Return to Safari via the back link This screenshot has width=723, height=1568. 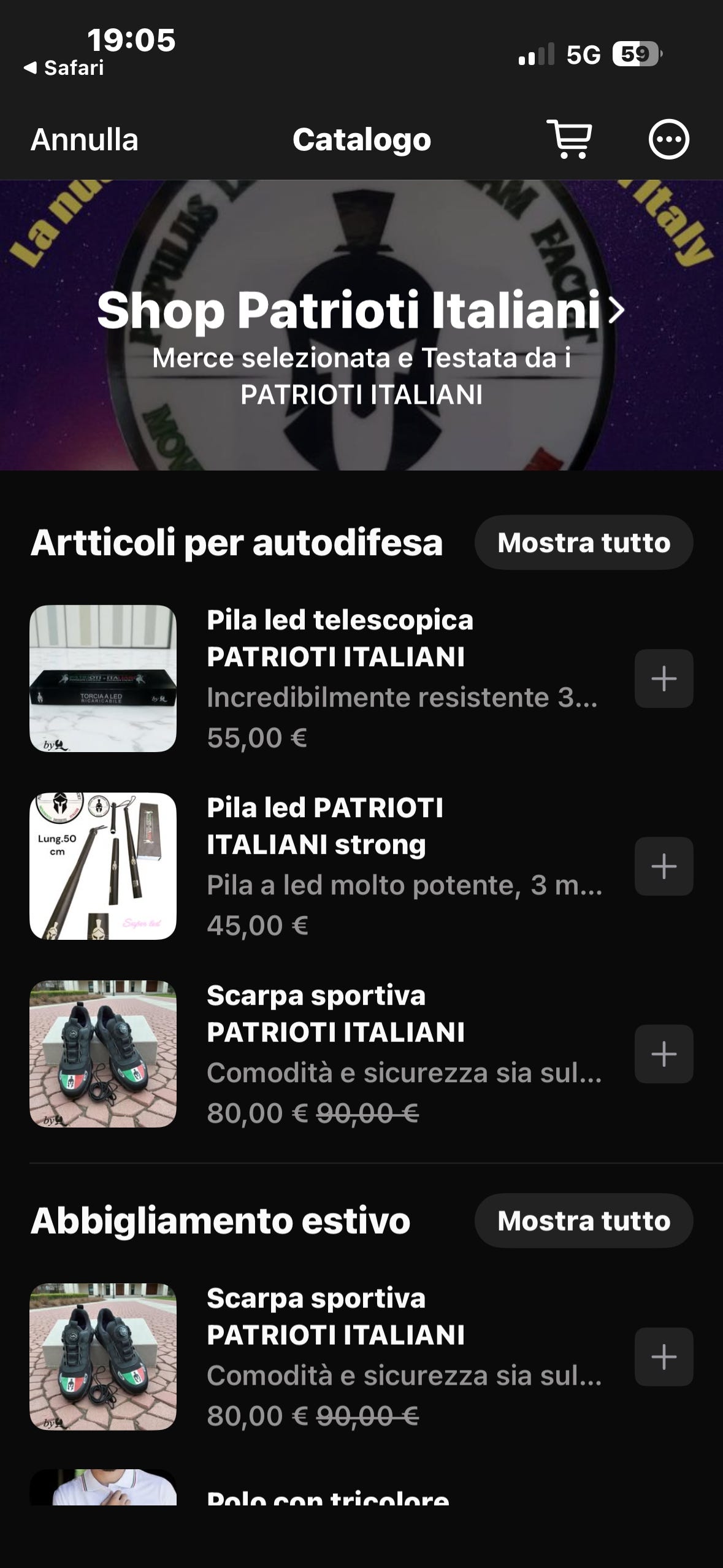coord(64,67)
